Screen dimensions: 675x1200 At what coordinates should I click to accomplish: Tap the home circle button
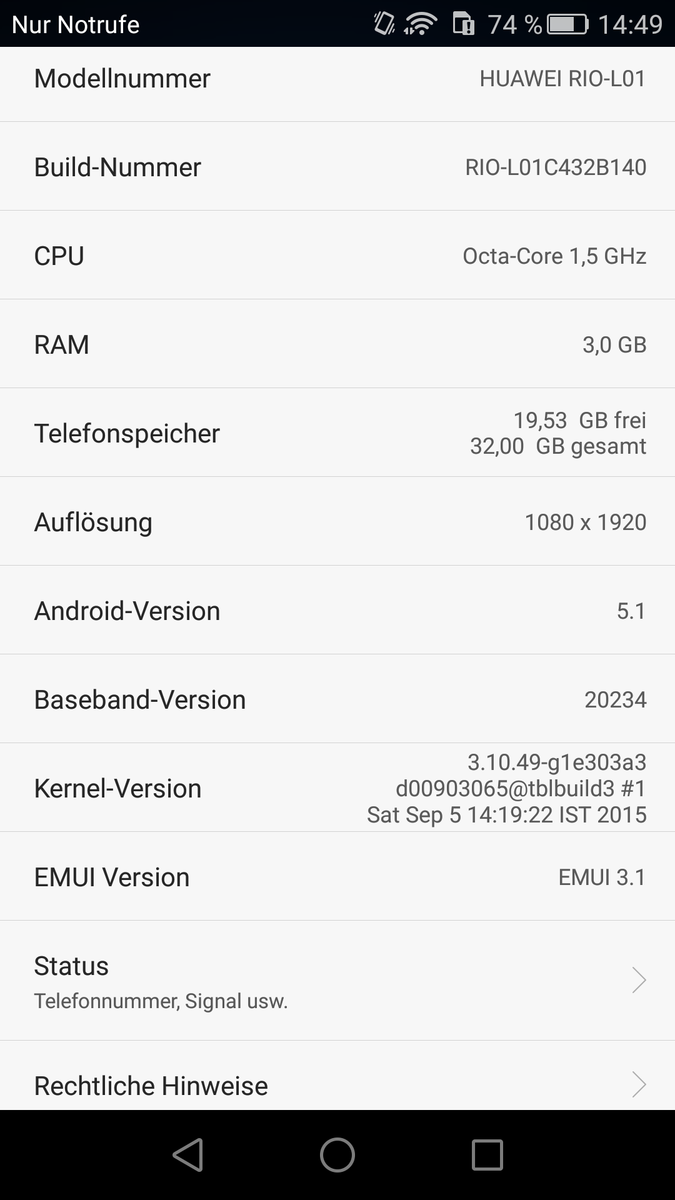(x=337, y=1155)
